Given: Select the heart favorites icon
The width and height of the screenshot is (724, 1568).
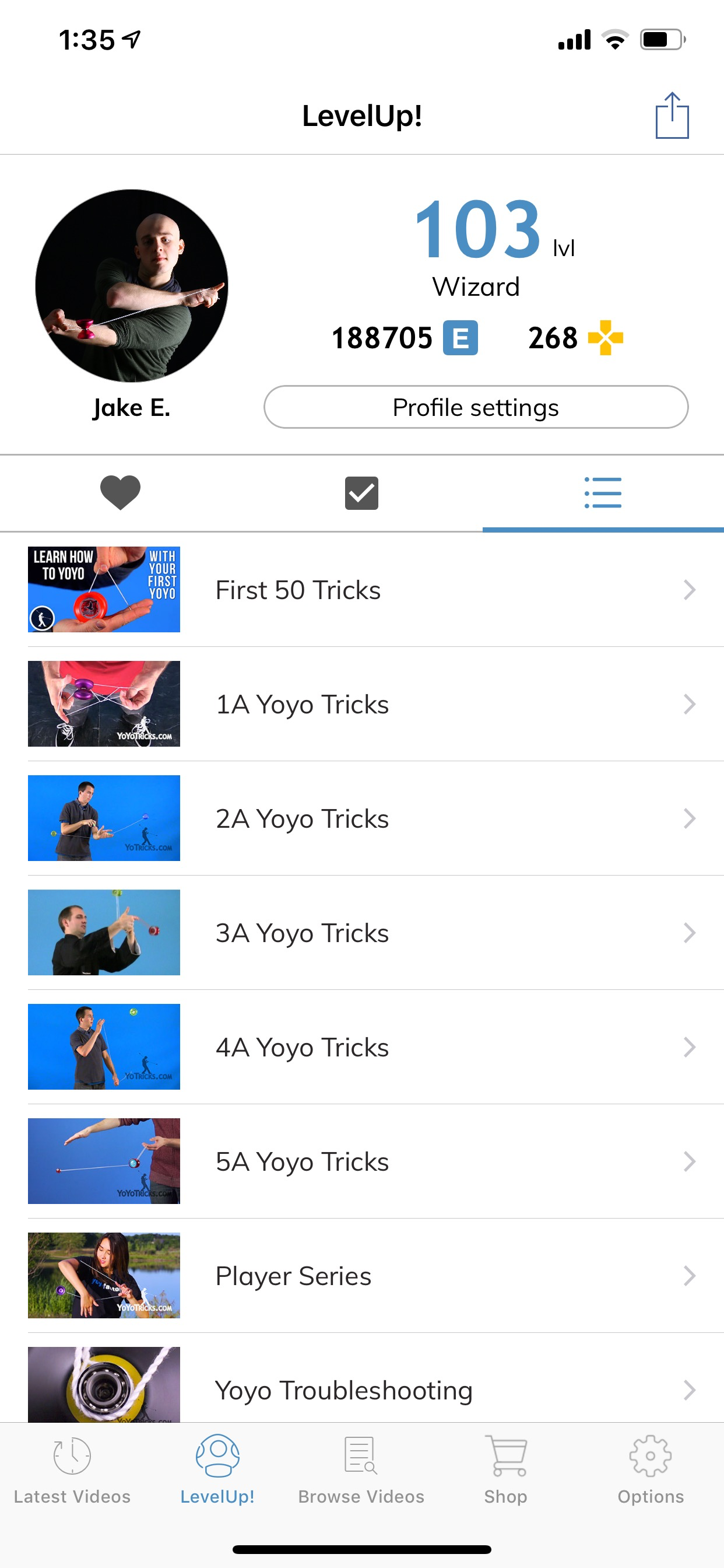Looking at the screenshot, I should 121,493.
